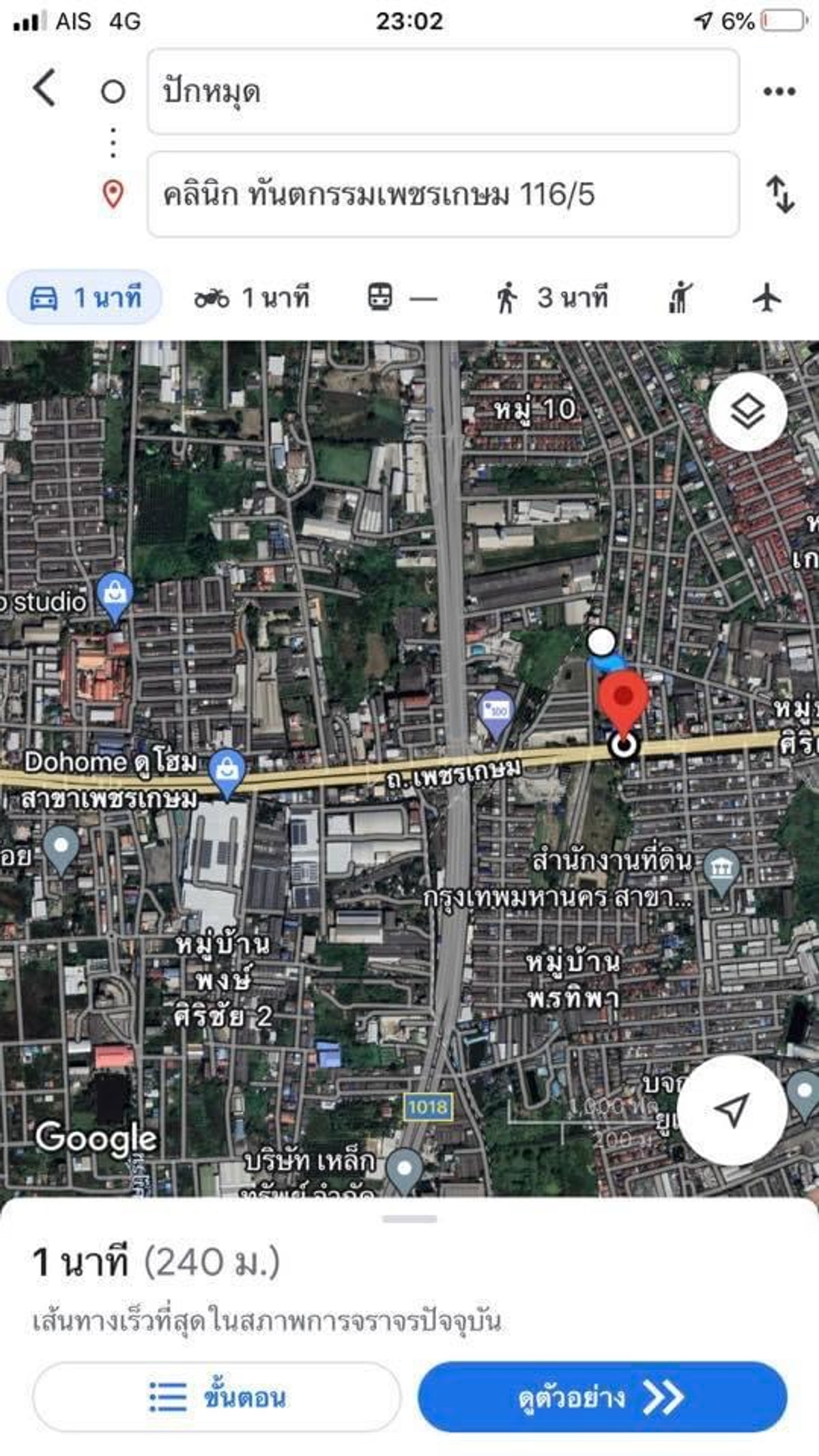Switch to flight mode tab

pyautogui.click(x=767, y=298)
